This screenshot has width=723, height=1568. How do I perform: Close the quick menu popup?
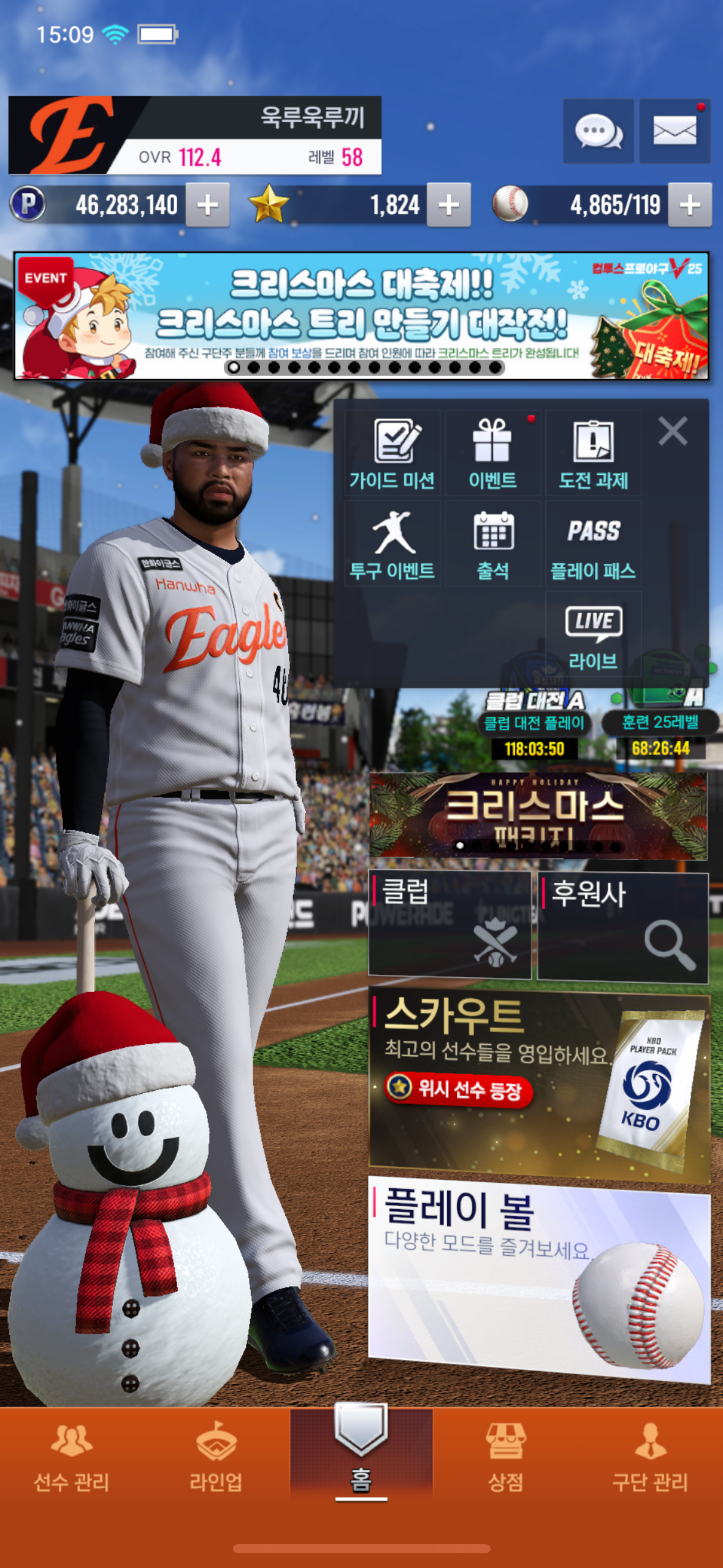[x=673, y=431]
